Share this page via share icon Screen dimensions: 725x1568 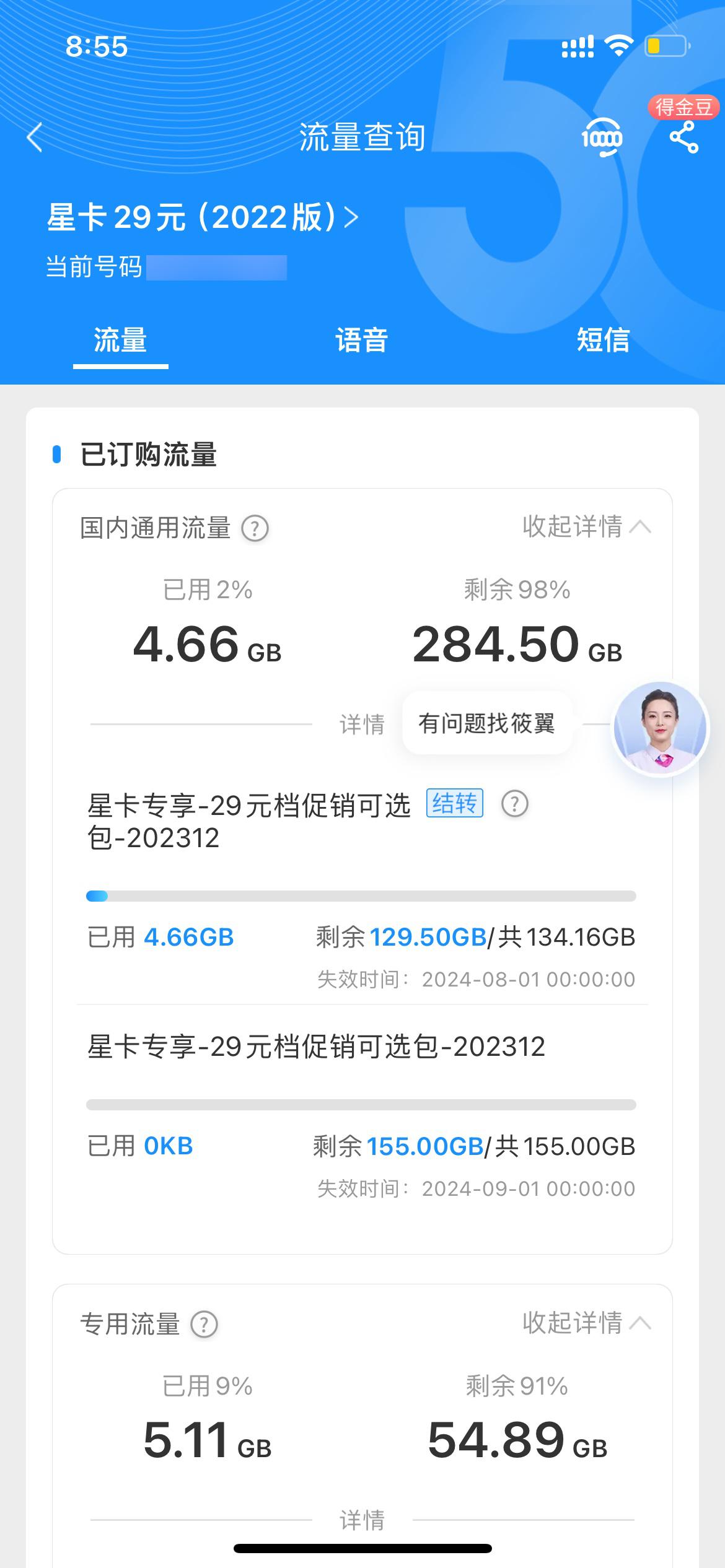pos(683,137)
